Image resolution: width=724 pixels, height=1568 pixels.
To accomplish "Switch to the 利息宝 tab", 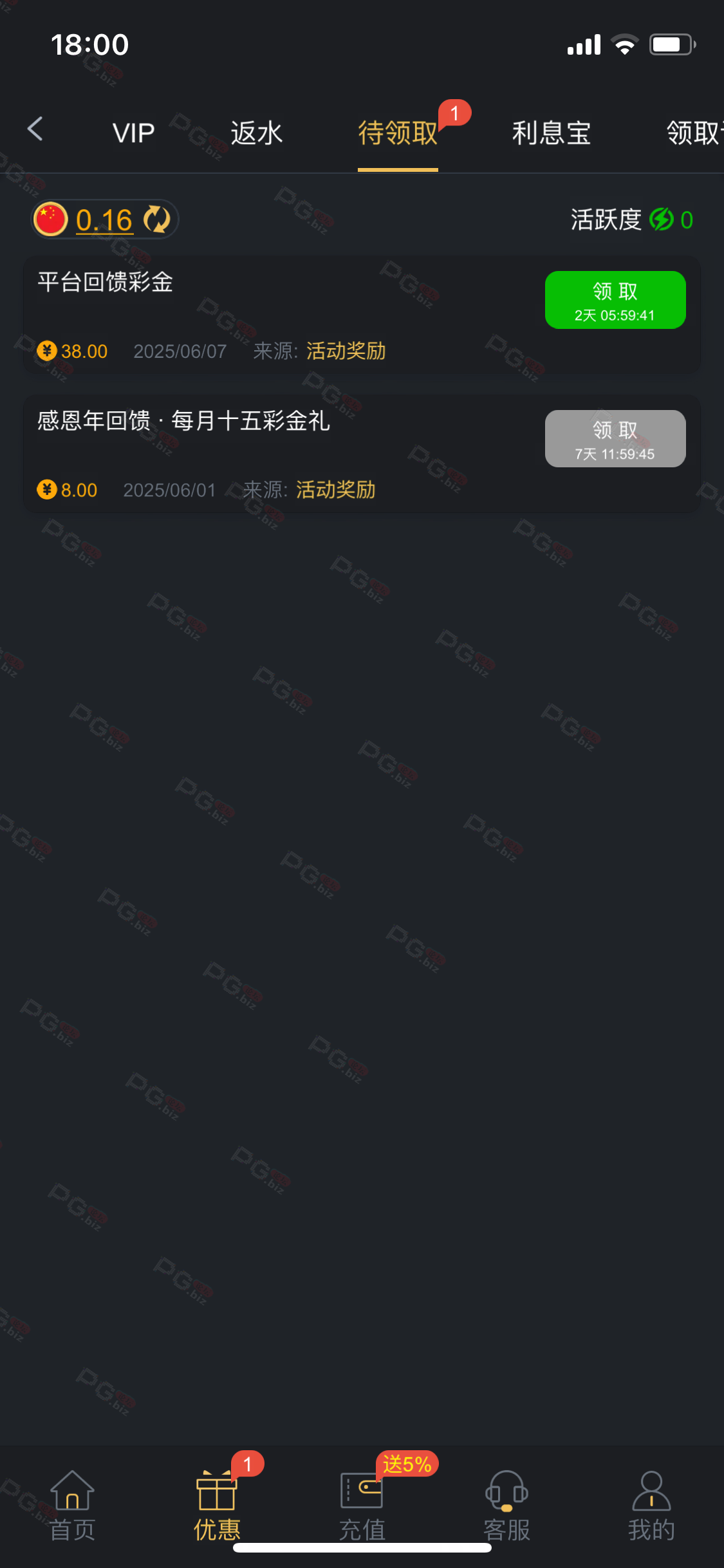I will point(552,133).
